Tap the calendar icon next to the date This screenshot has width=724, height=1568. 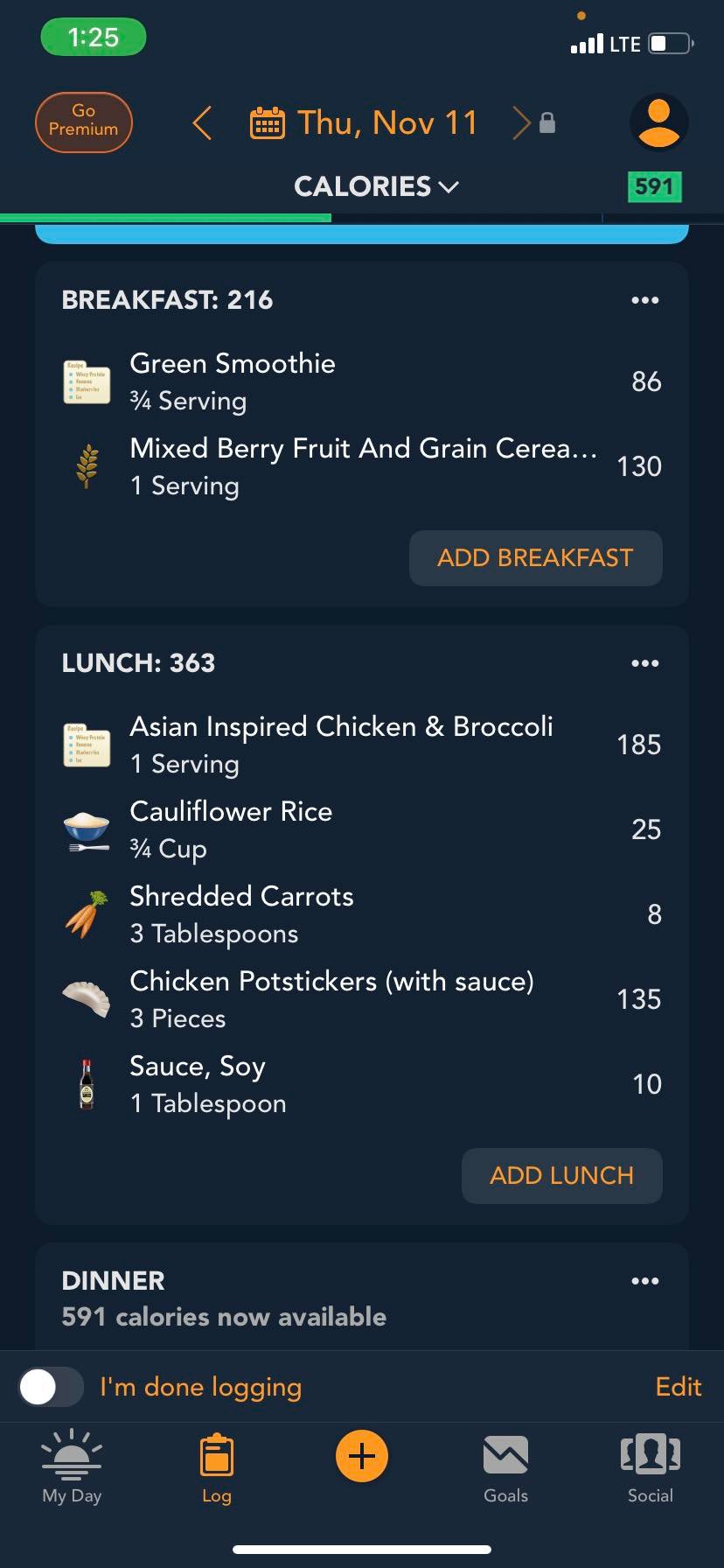tap(268, 122)
